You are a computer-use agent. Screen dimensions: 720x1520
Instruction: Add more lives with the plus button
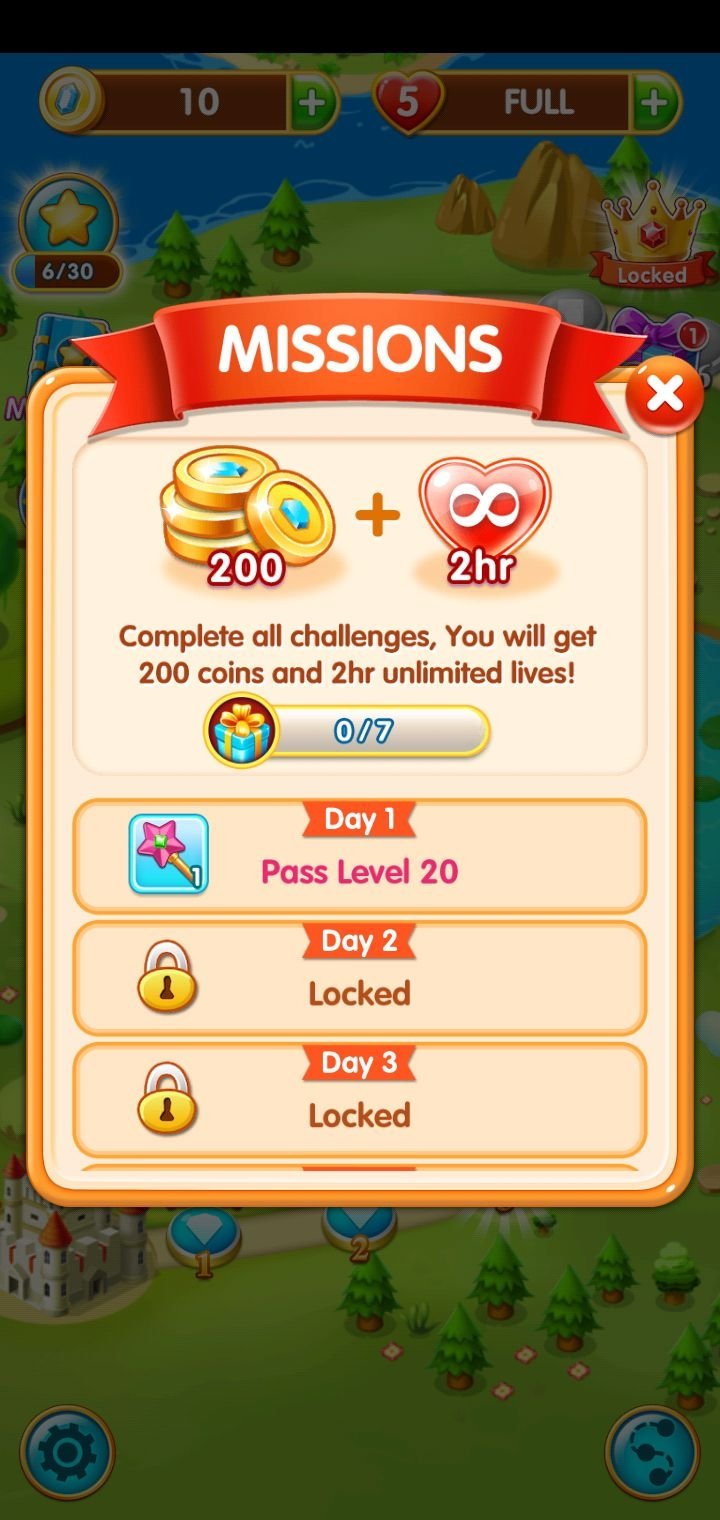coord(654,102)
